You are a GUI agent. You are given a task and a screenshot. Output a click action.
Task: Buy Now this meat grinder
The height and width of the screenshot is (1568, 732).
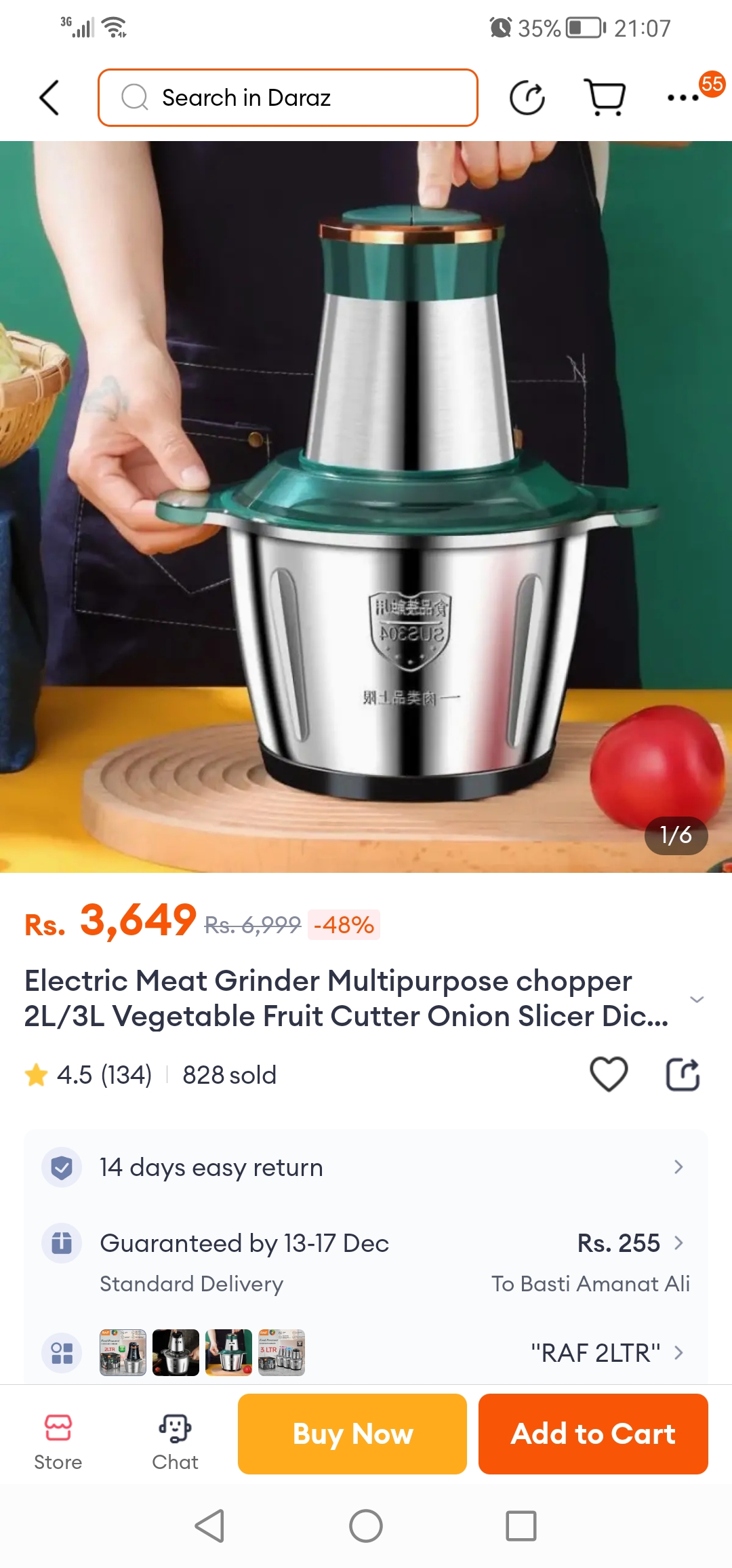click(x=352, y=1434)
